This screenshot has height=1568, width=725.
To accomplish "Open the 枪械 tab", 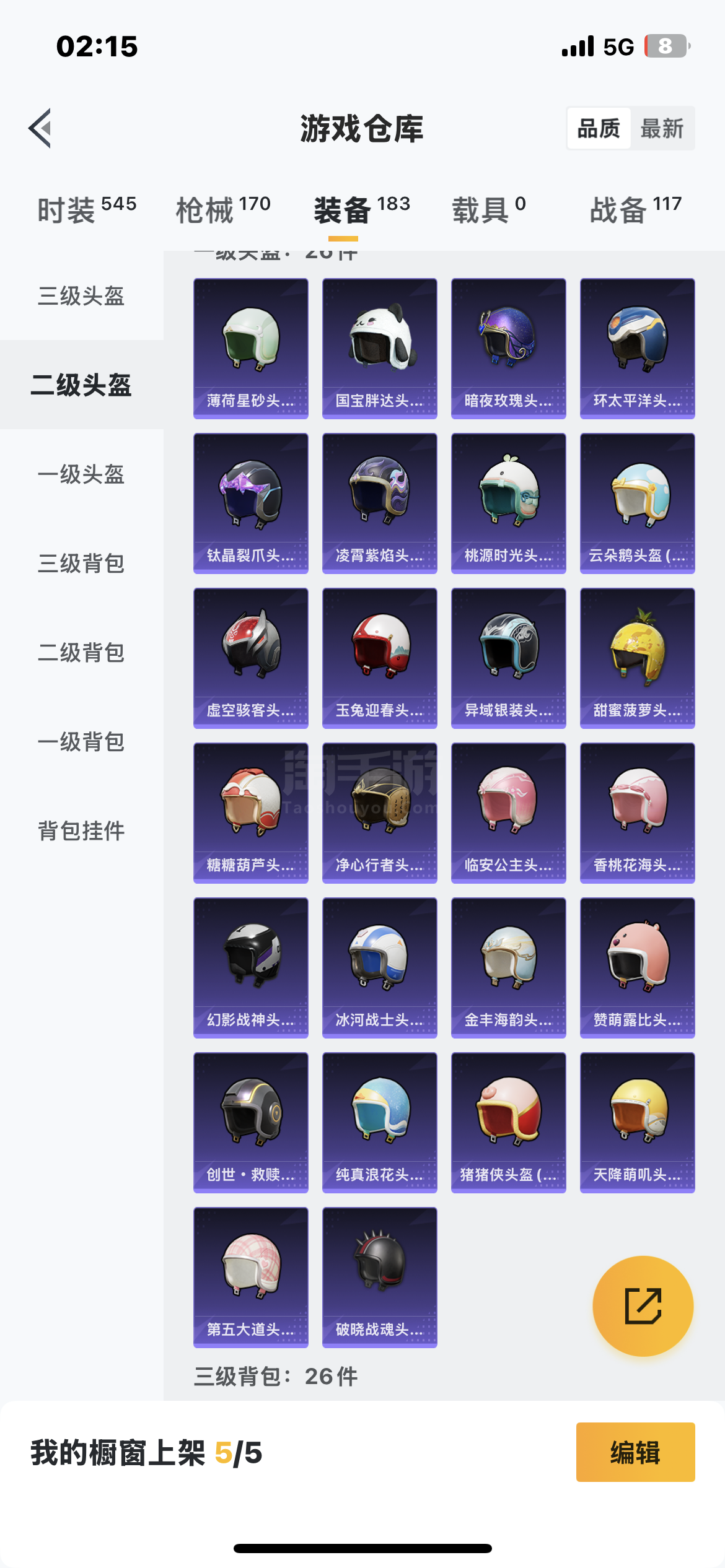I will tap(223, 209).
